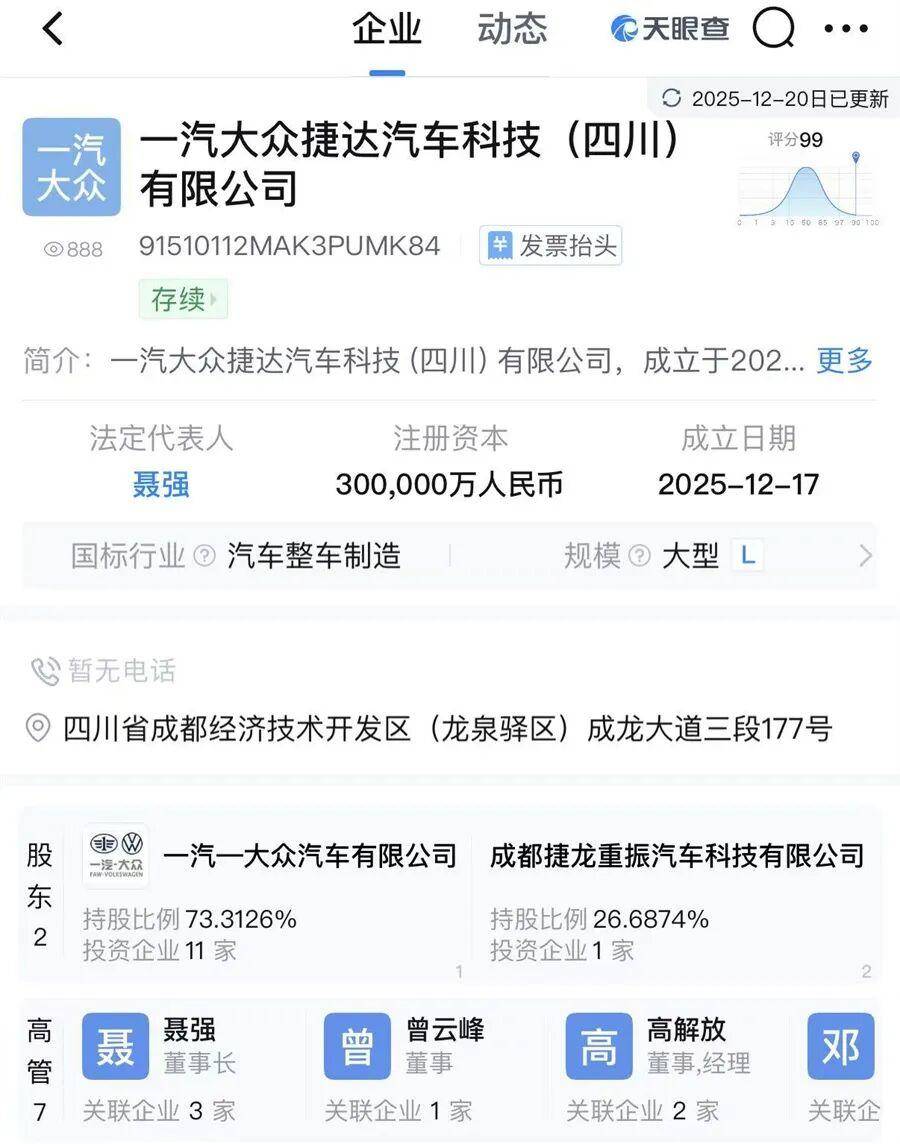Screen dimensions: 900x1144
Task: Tap the 存续 status chip
Action: (x=183, y=299)
